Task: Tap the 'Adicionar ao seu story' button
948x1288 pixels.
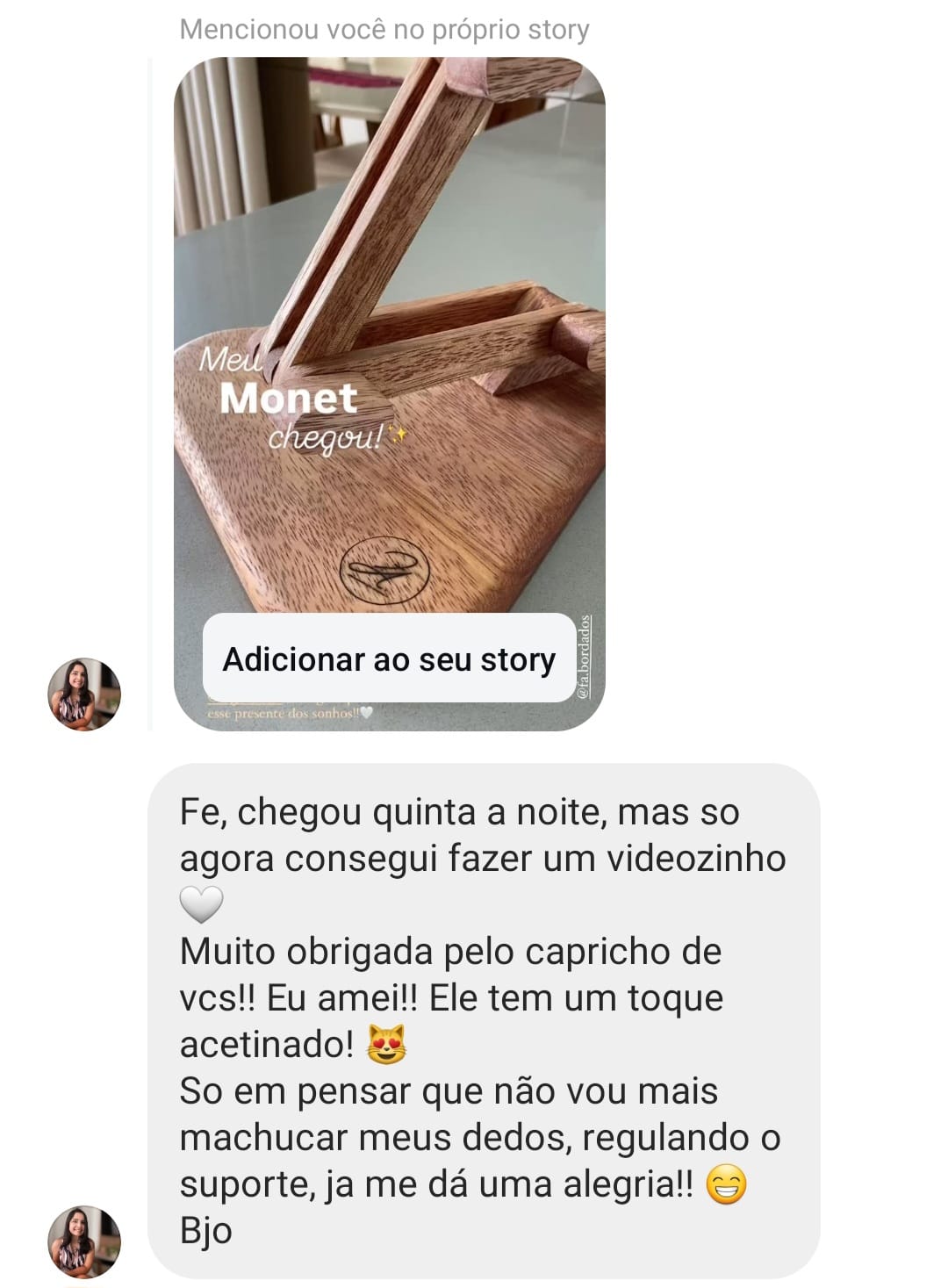Action: pos(389,658)
